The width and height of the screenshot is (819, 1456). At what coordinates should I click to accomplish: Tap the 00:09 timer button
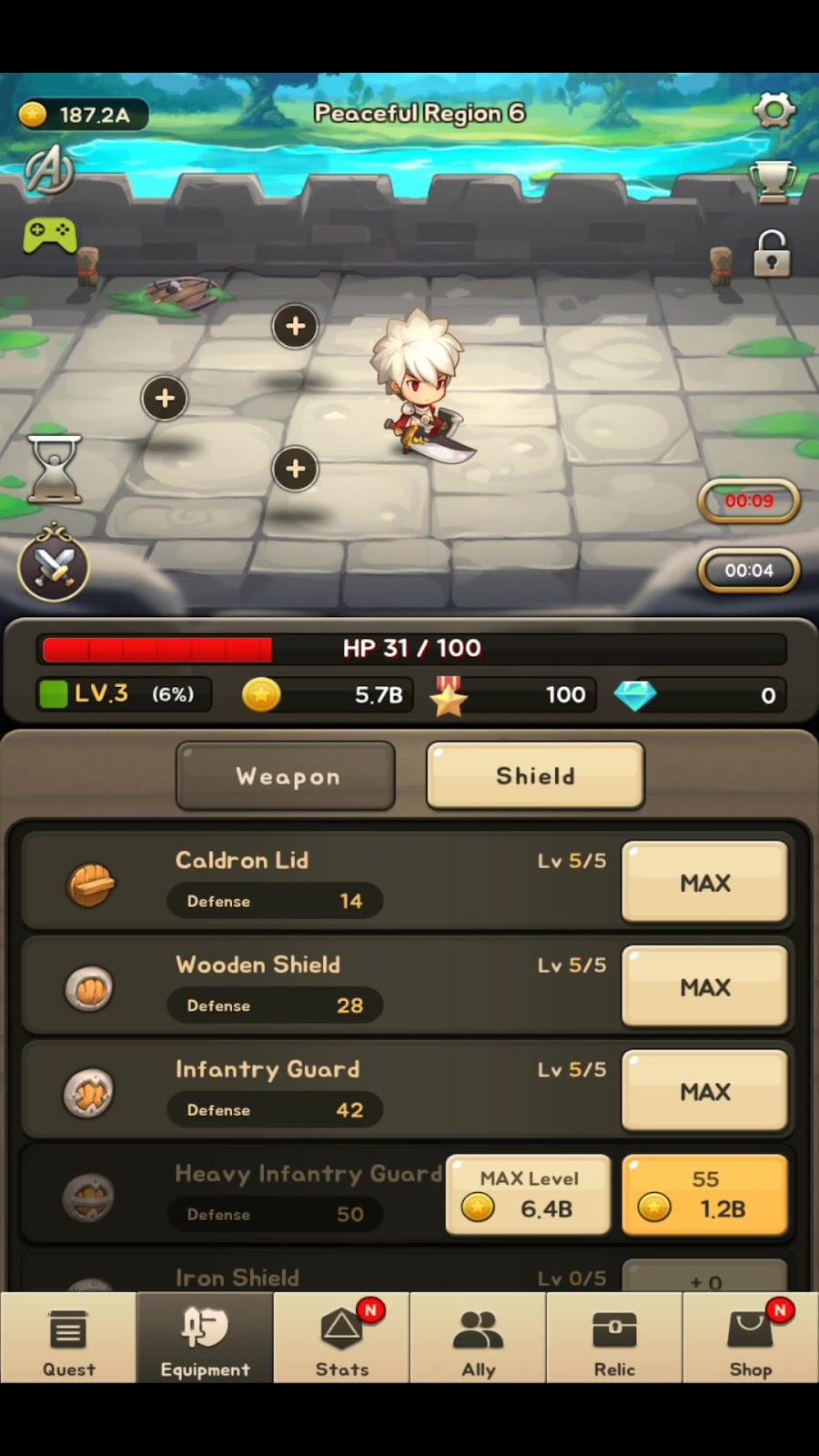[x=748, y=500]
